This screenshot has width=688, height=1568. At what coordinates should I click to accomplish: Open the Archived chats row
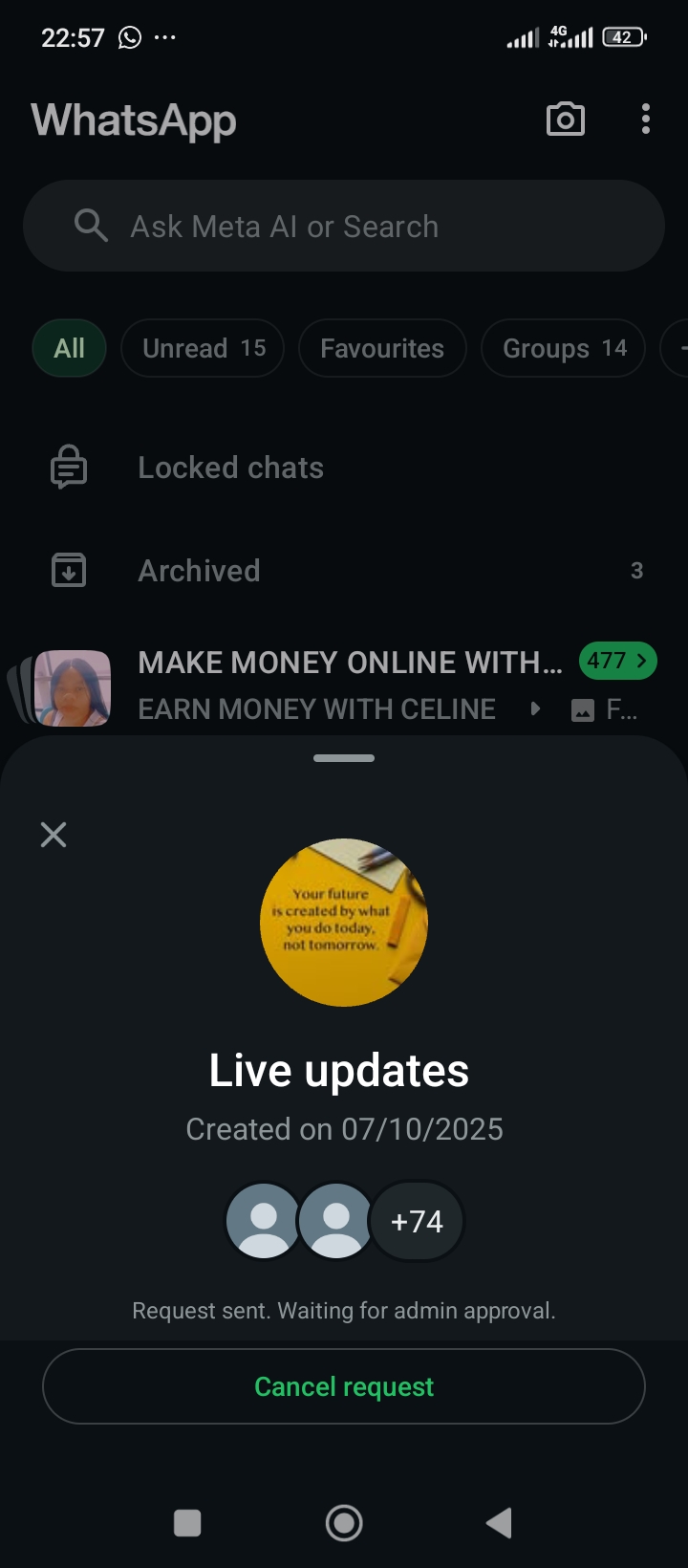point(199,571)
